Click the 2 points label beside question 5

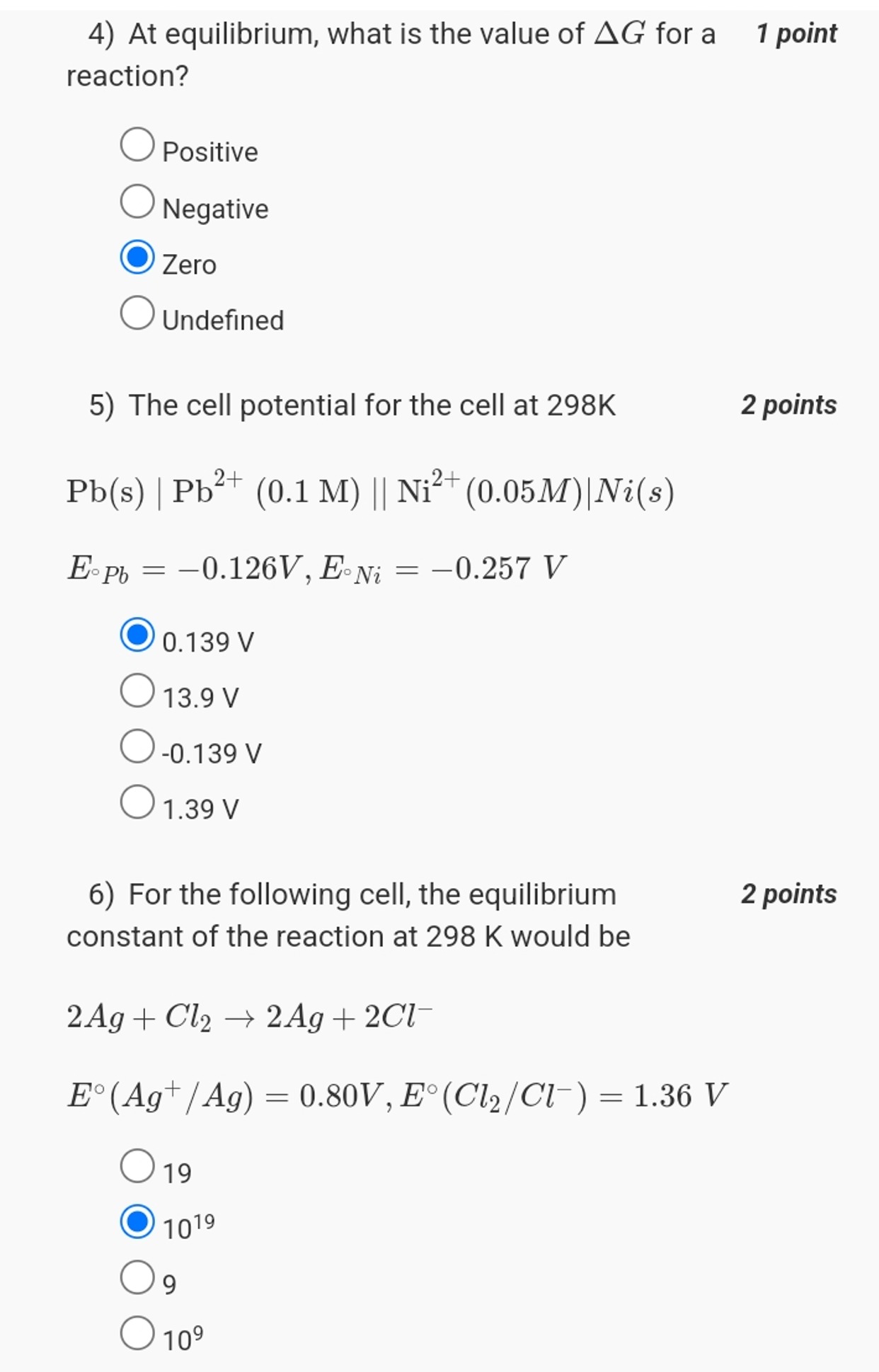pos(788,405)
